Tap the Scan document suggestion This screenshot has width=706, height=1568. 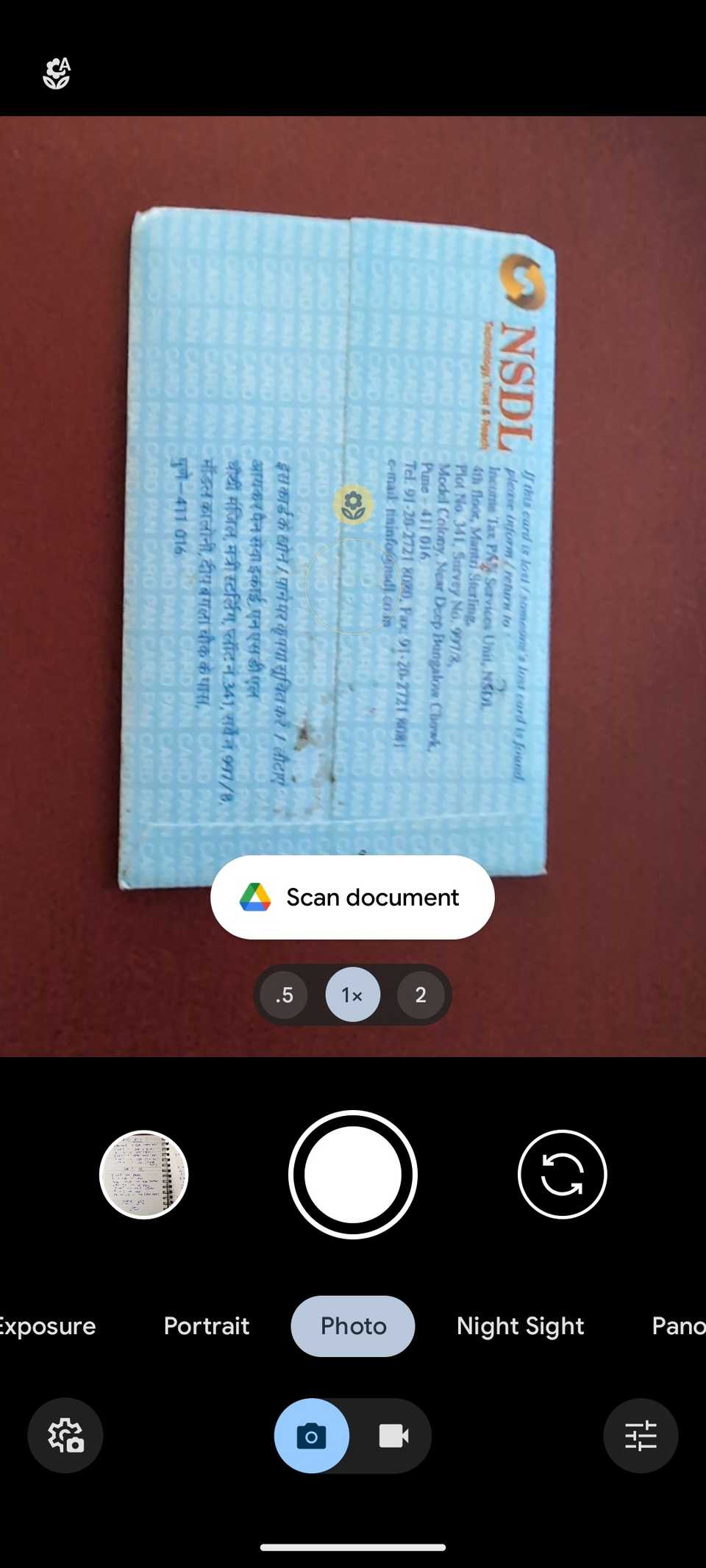[x=352, y=897]
